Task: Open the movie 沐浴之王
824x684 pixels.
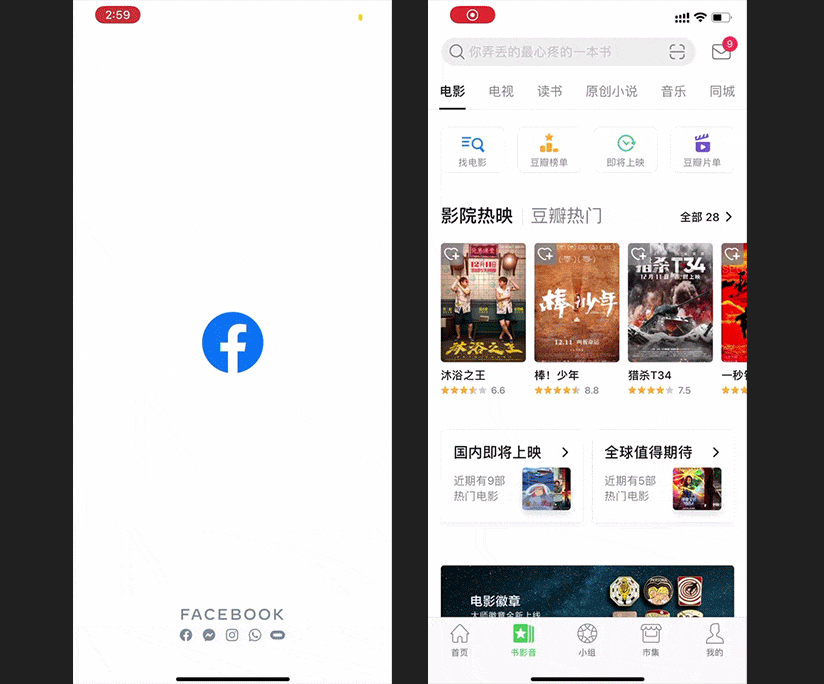Action: (x=483, y=303)
